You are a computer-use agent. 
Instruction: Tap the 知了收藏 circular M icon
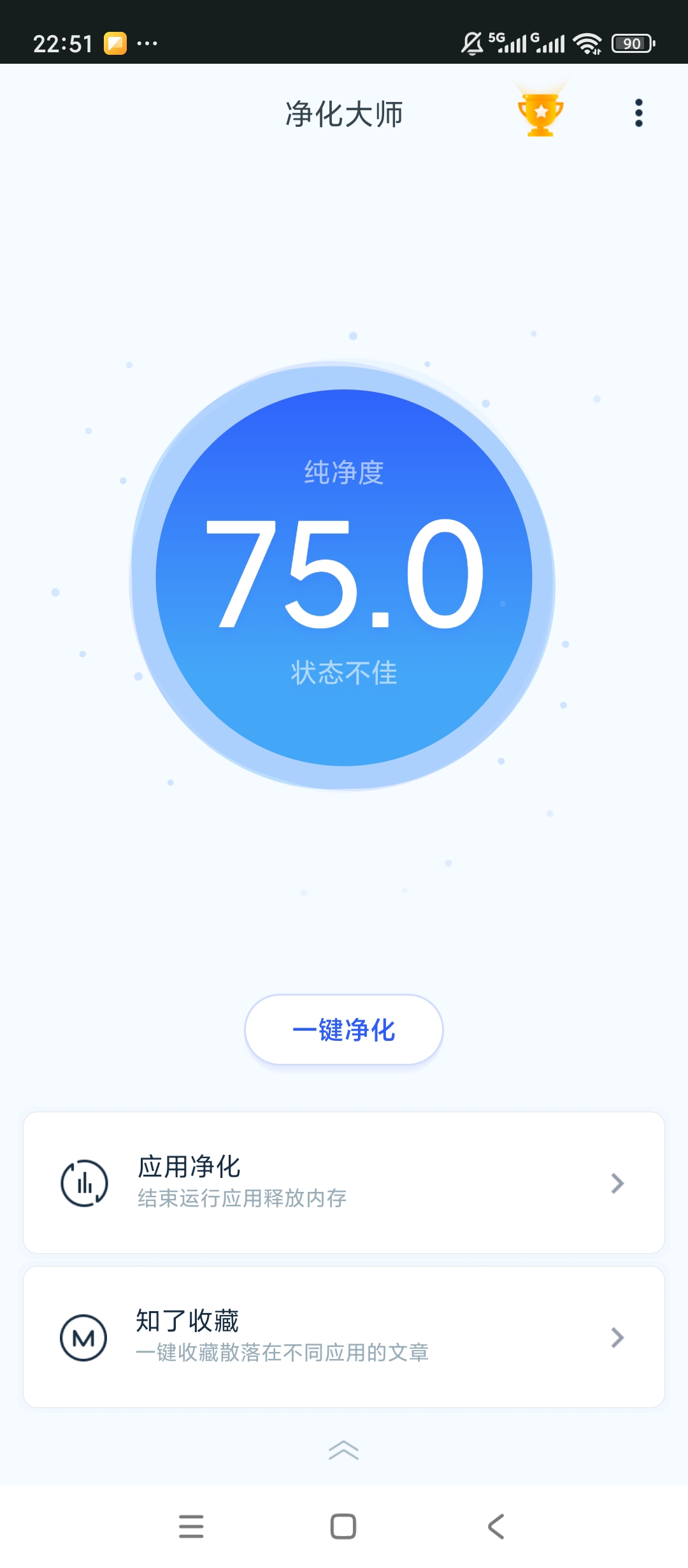[85, 1339]
